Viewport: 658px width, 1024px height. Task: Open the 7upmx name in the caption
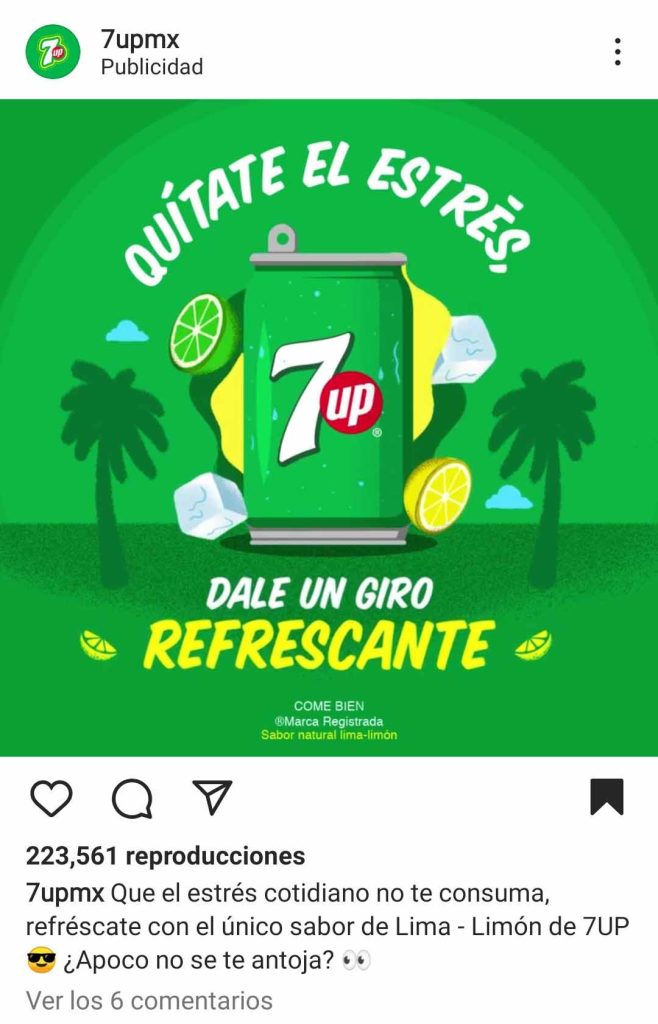[x=64, y=893]
